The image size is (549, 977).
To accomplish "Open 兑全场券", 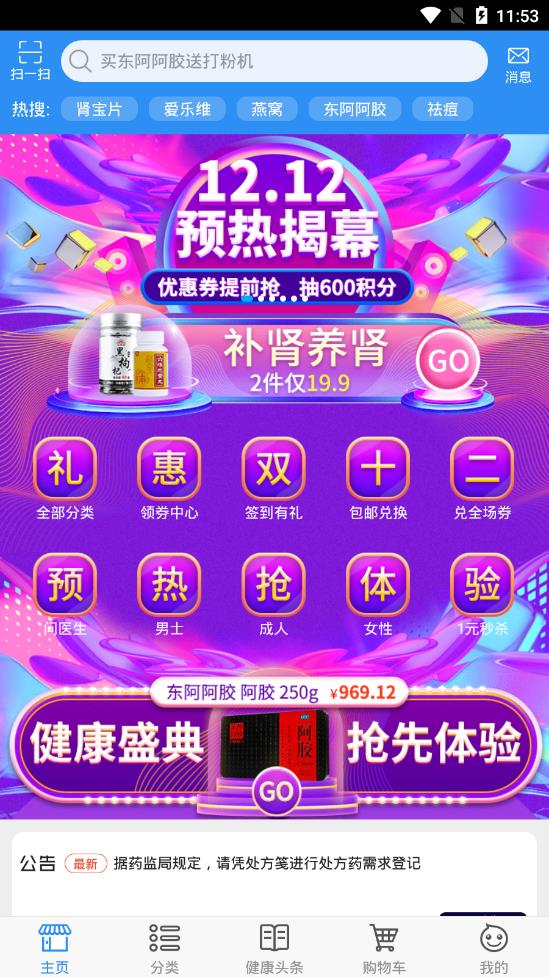I will coord(482,479).
